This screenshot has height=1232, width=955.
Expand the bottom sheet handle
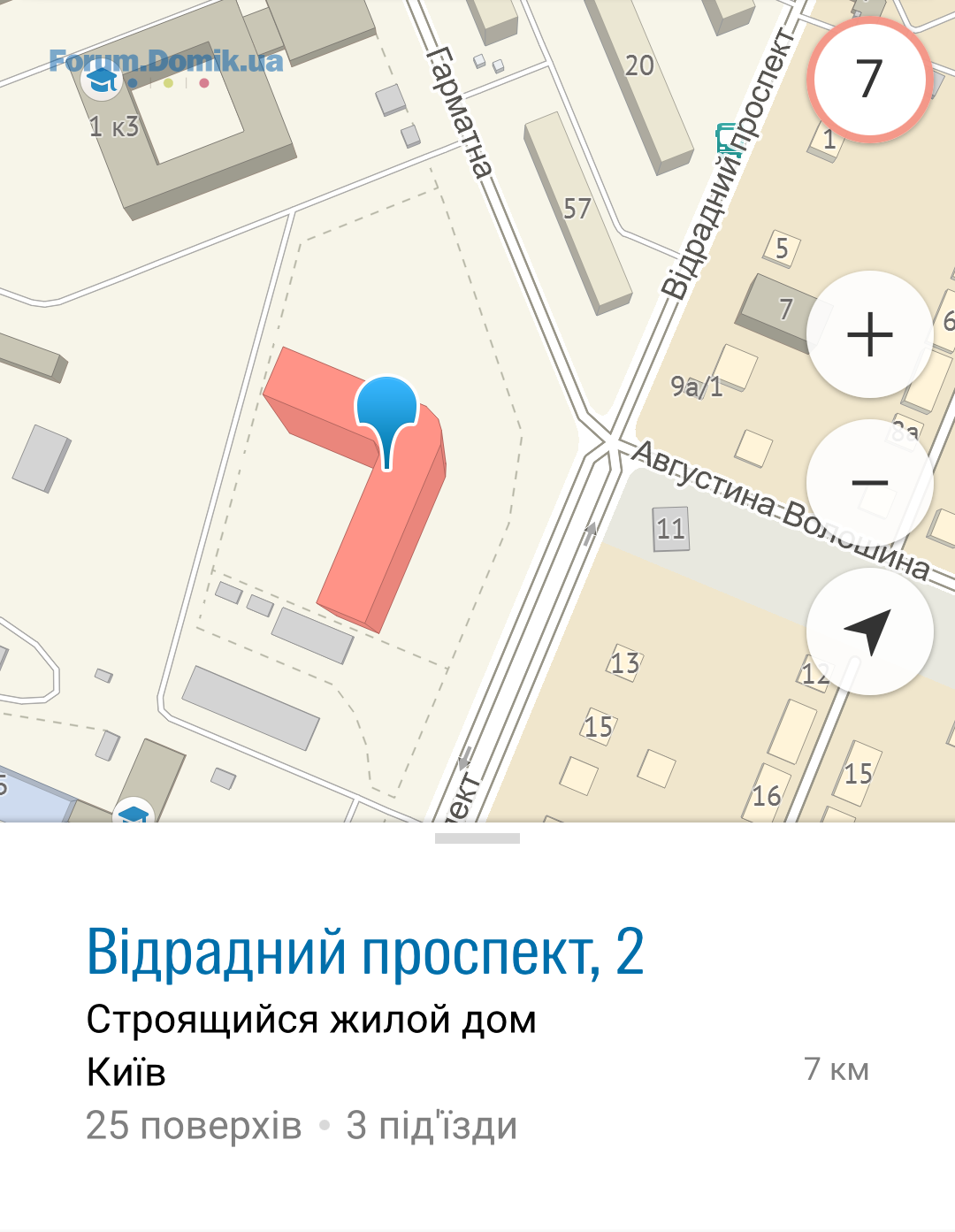[x=477, y=838]
